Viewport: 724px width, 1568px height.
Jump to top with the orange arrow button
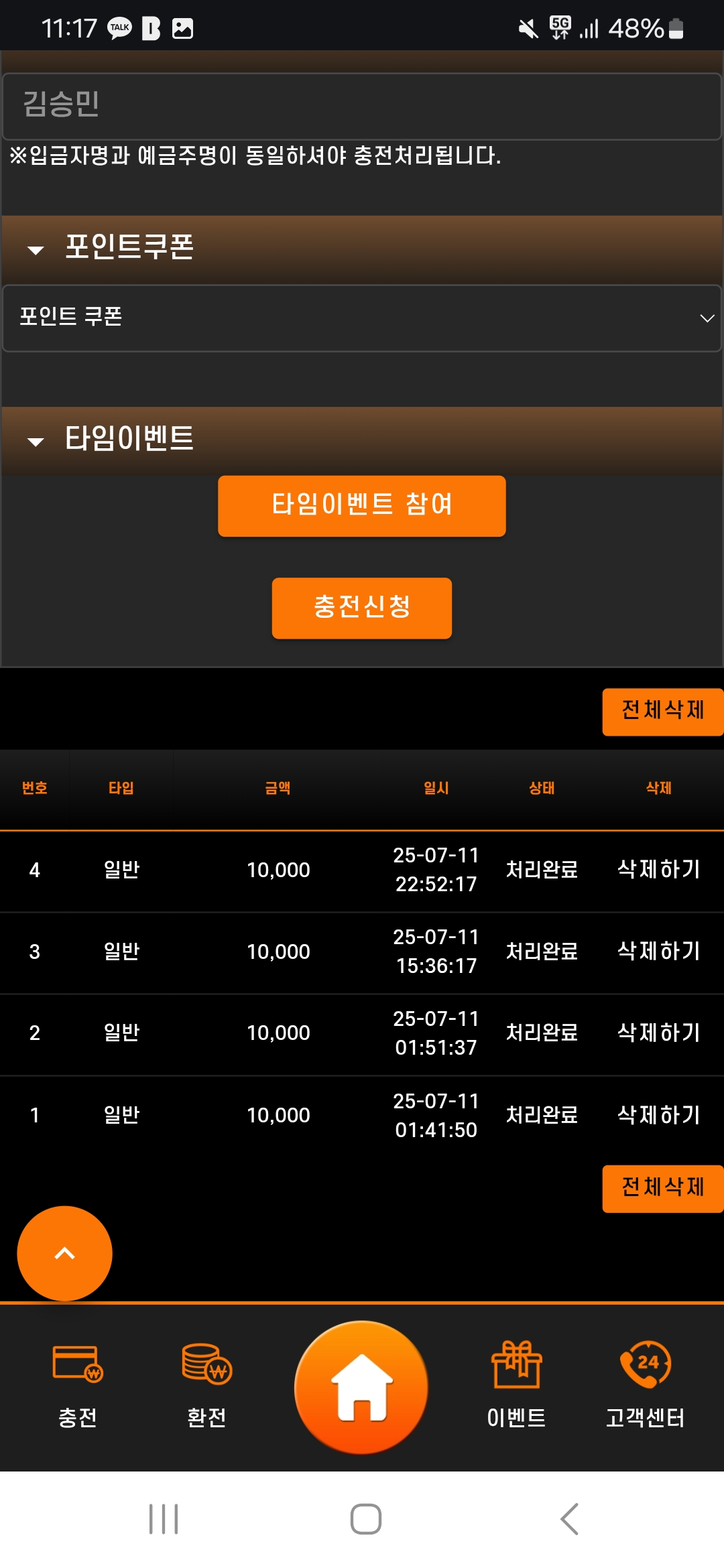64,1253
